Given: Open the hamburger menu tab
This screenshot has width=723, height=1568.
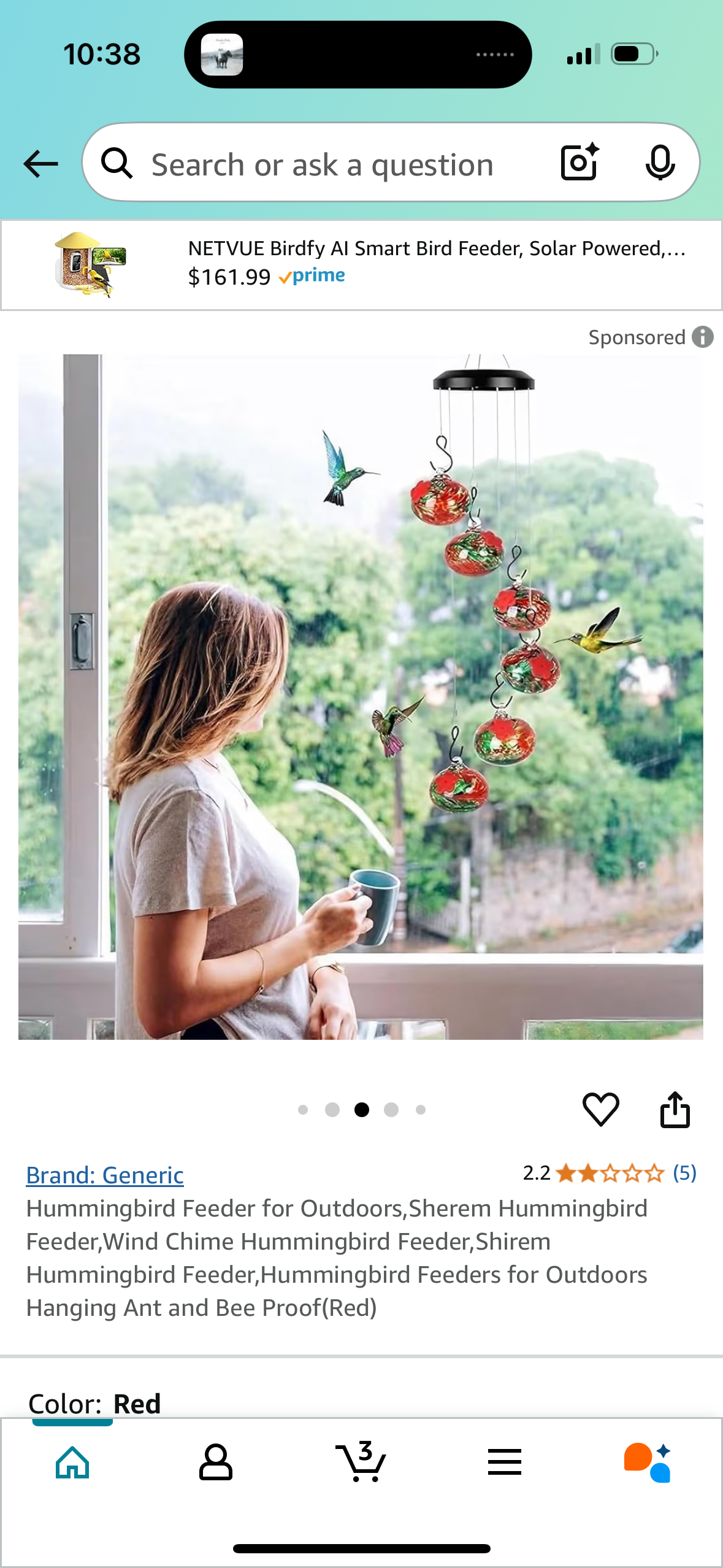Looking at the screenshot, I should pos(505,1463).
